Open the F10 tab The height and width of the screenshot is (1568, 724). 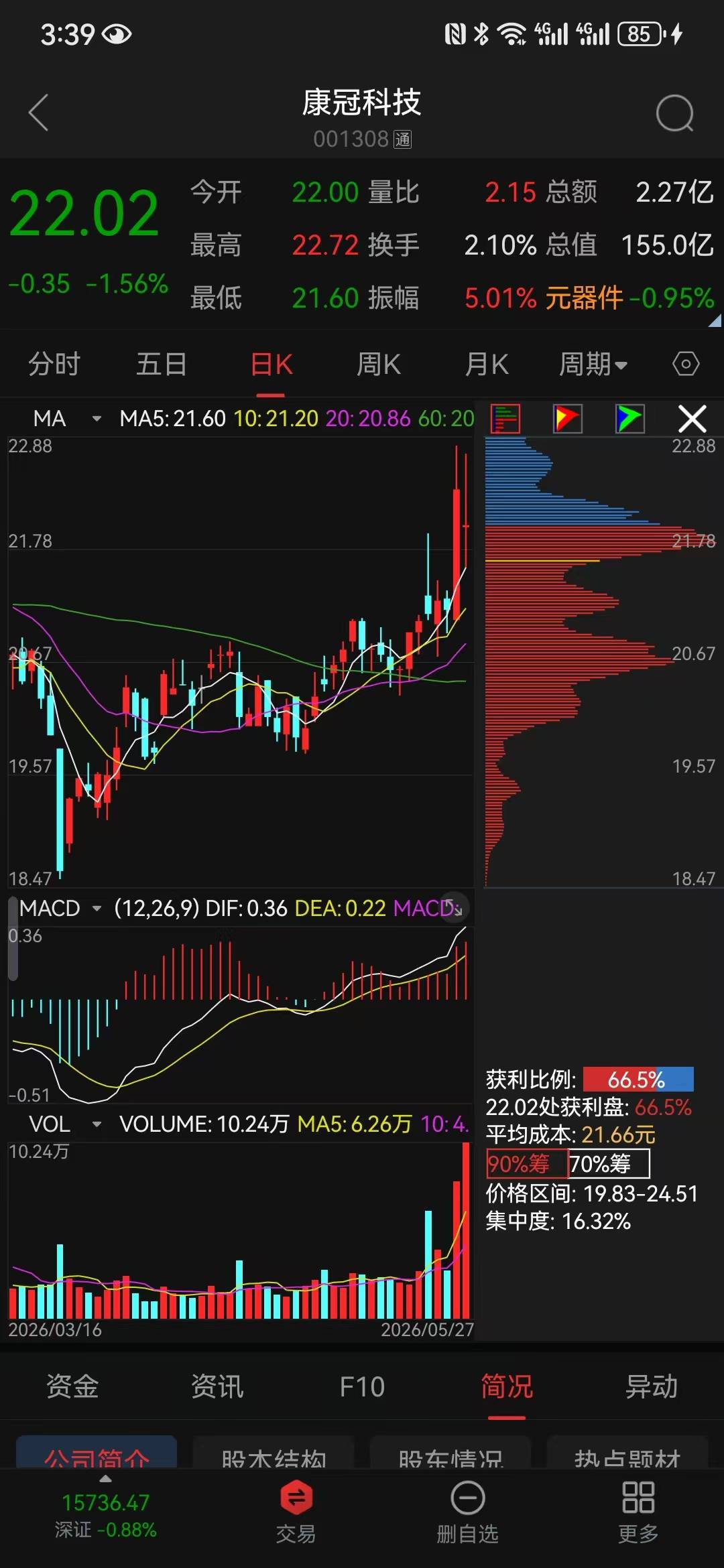coord(362,1386)
